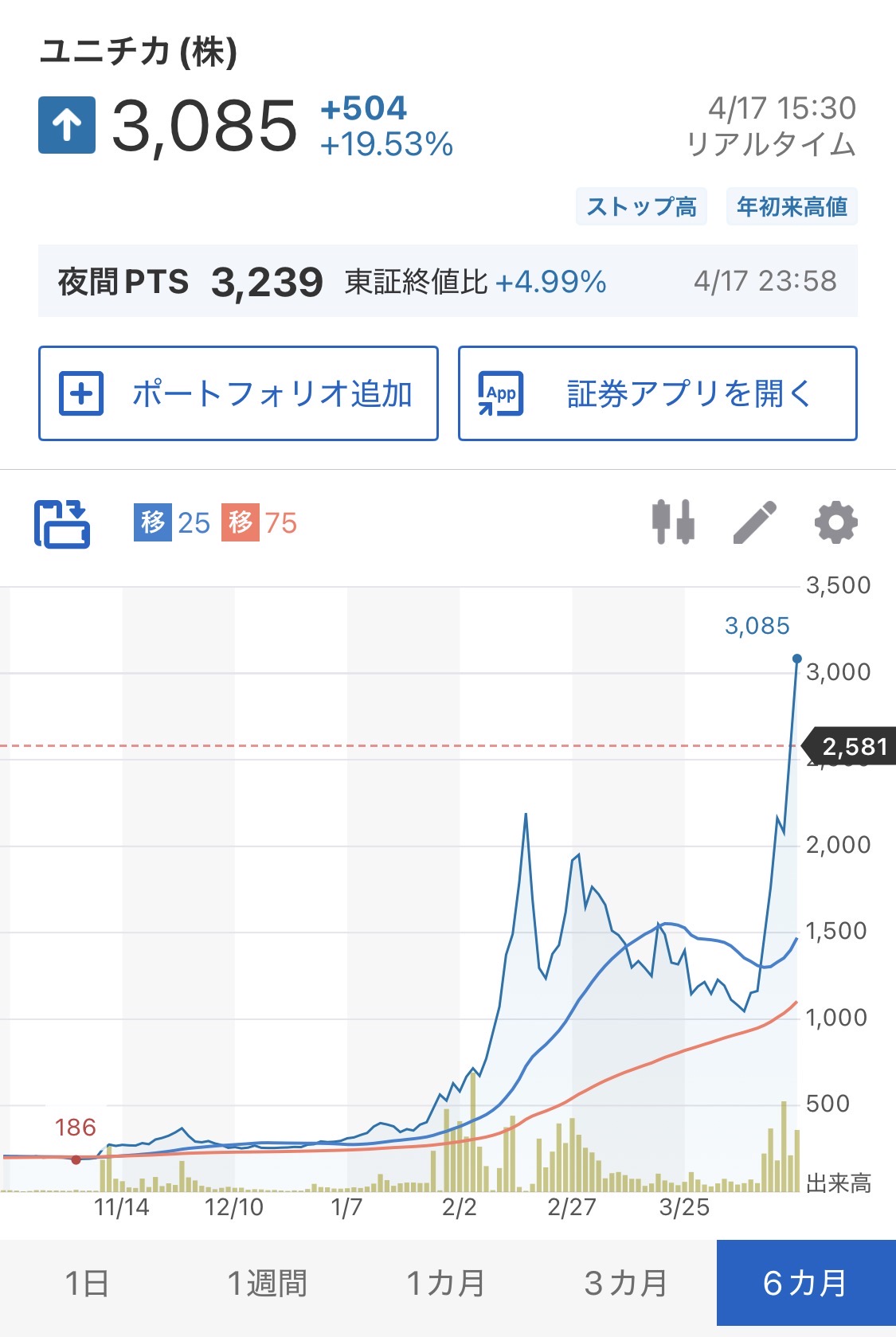
Task: Tap the 年初来高値 tag
Action: (x=792, y=207)
